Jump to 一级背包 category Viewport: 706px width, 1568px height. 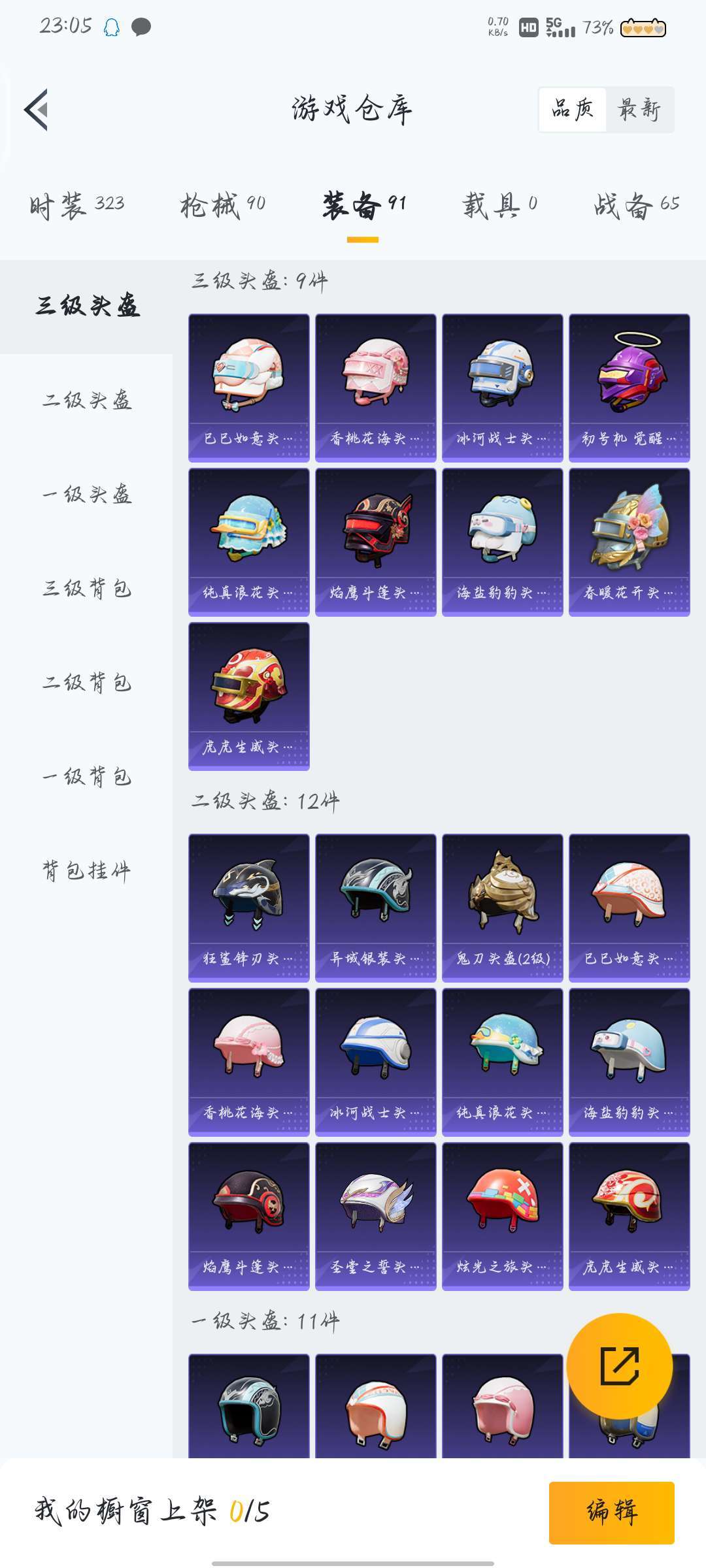[x=87, y=776]
